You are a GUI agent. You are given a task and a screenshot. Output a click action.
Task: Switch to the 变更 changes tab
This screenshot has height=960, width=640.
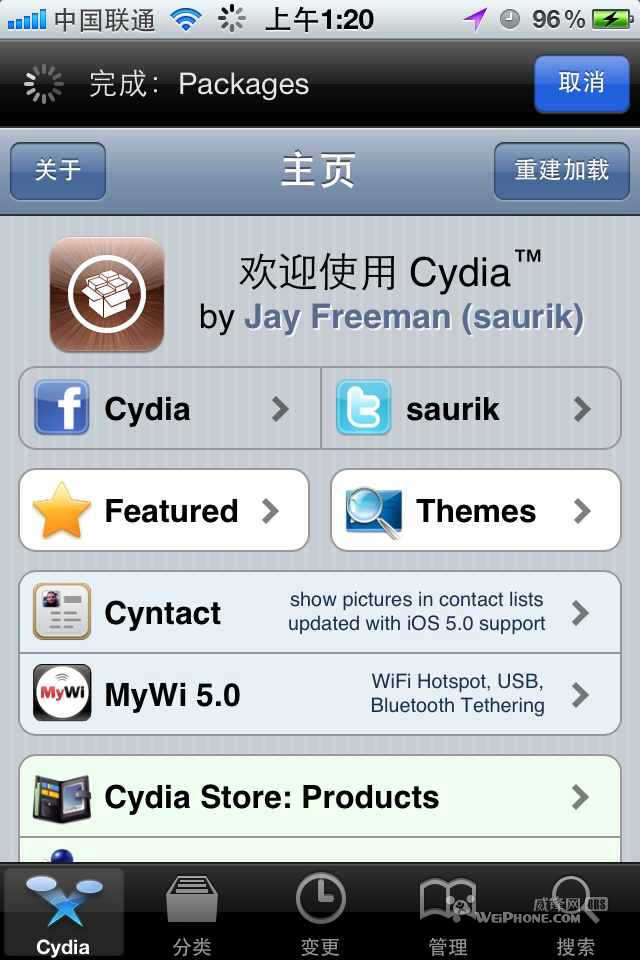(x=320, y=912)
